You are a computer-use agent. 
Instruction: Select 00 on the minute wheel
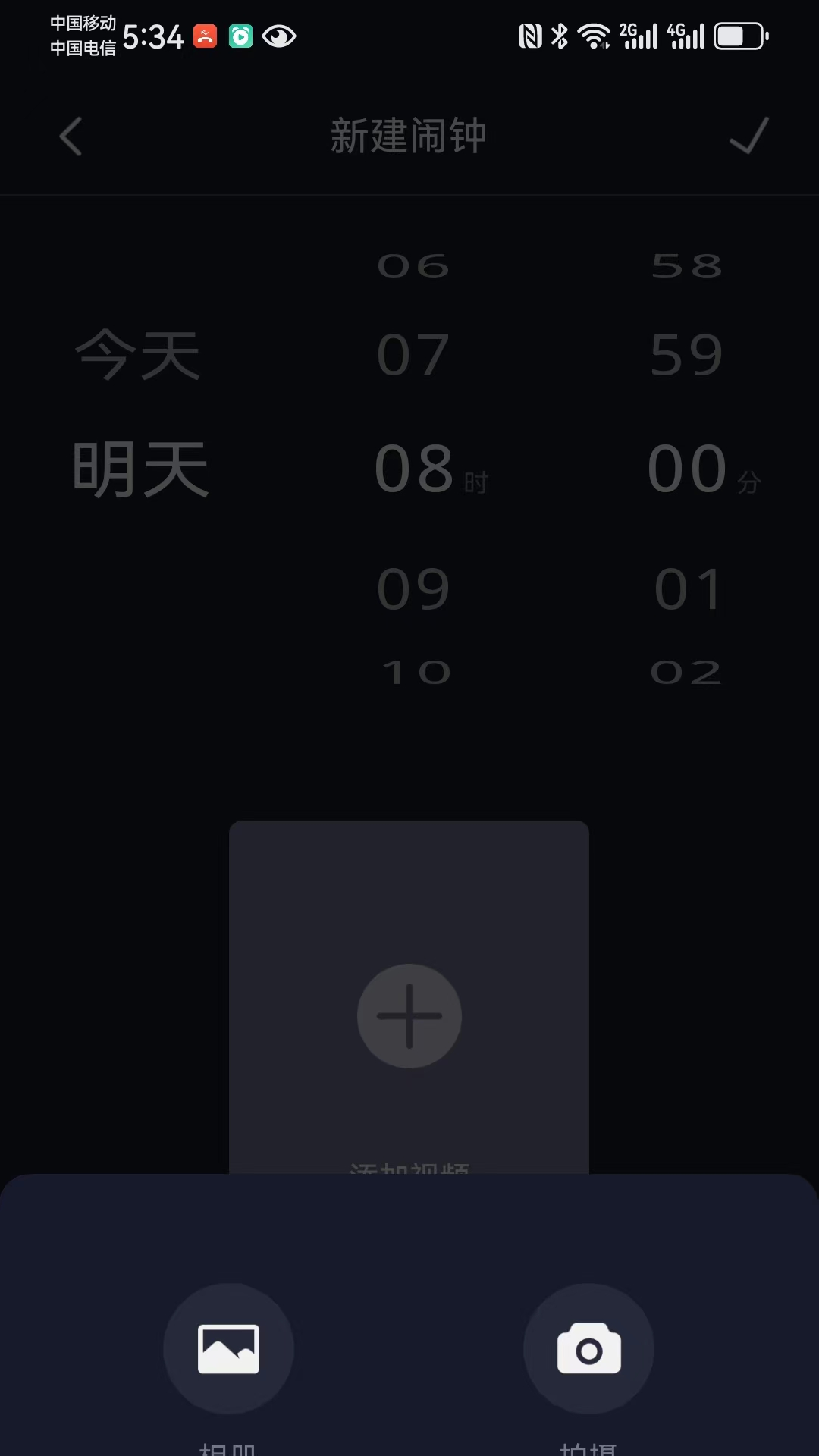click(x=686, y=468)
